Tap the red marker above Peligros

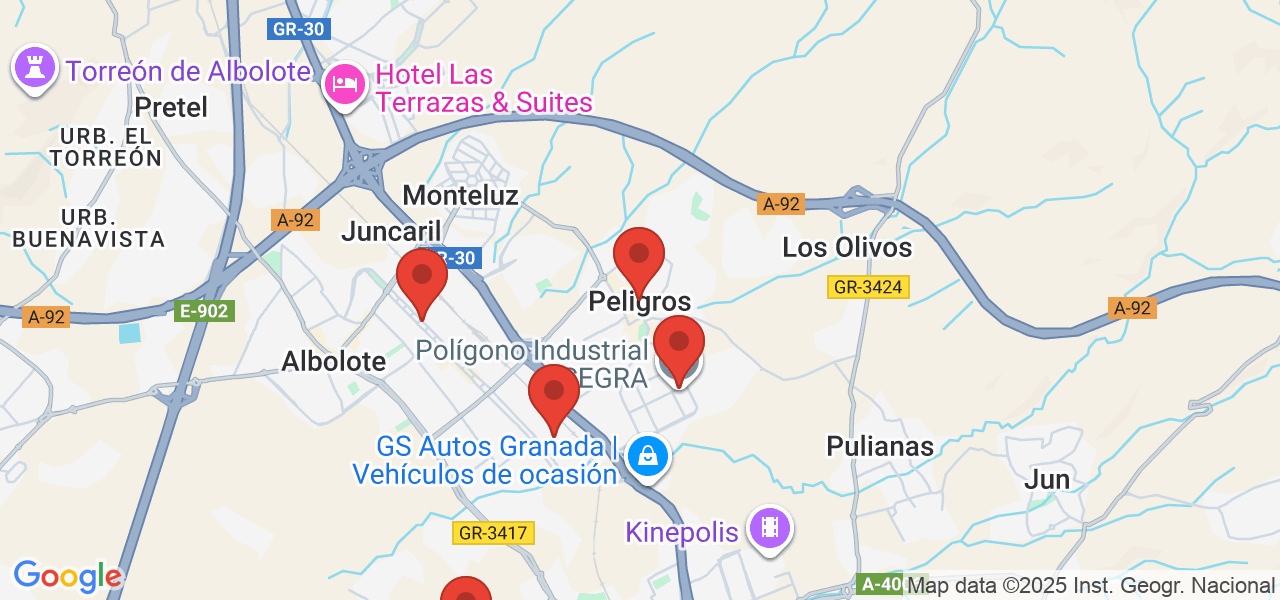coord(639,257)
